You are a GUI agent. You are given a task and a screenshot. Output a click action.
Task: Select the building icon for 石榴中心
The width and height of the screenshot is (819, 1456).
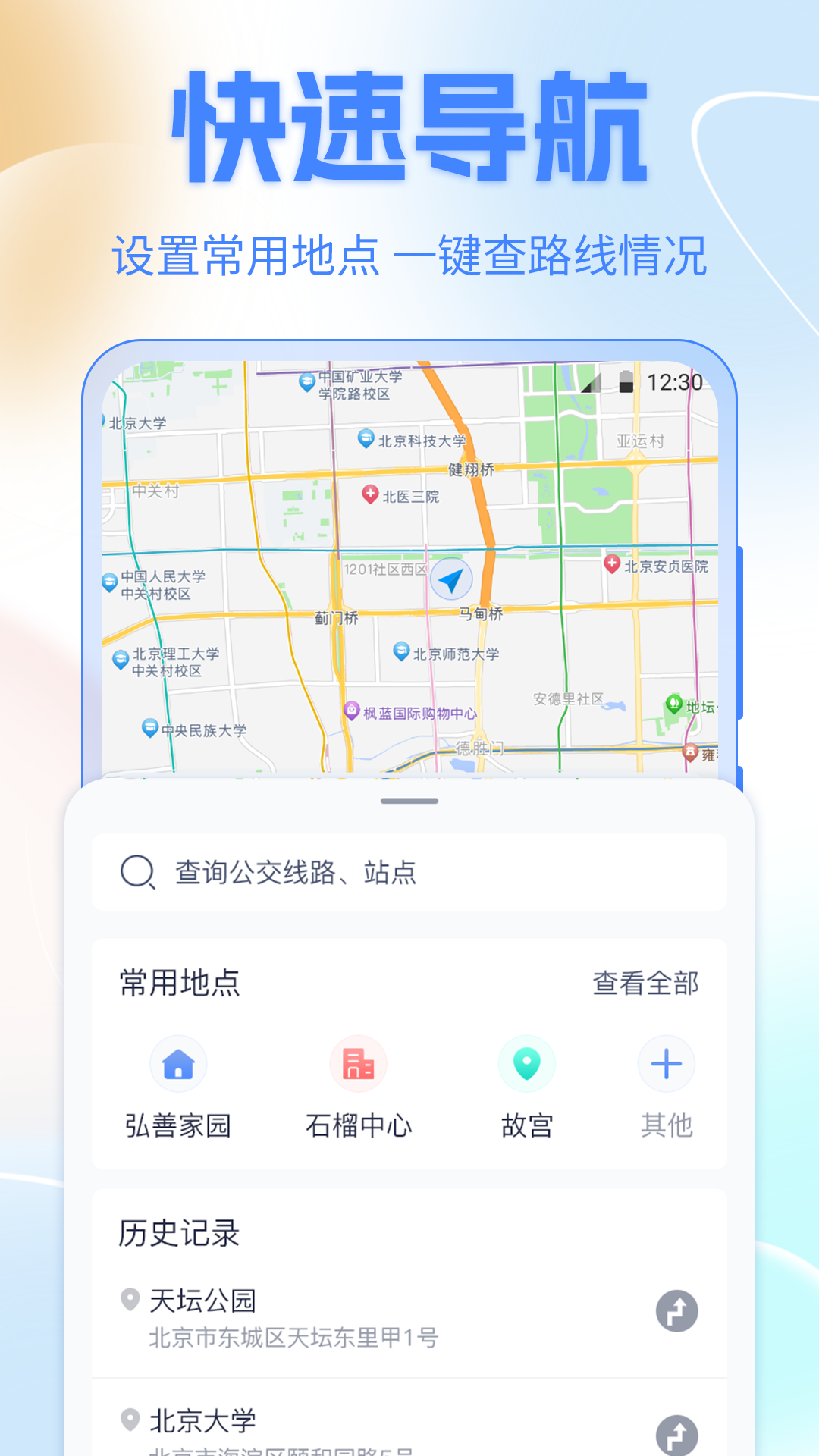tap(359, 1065)
